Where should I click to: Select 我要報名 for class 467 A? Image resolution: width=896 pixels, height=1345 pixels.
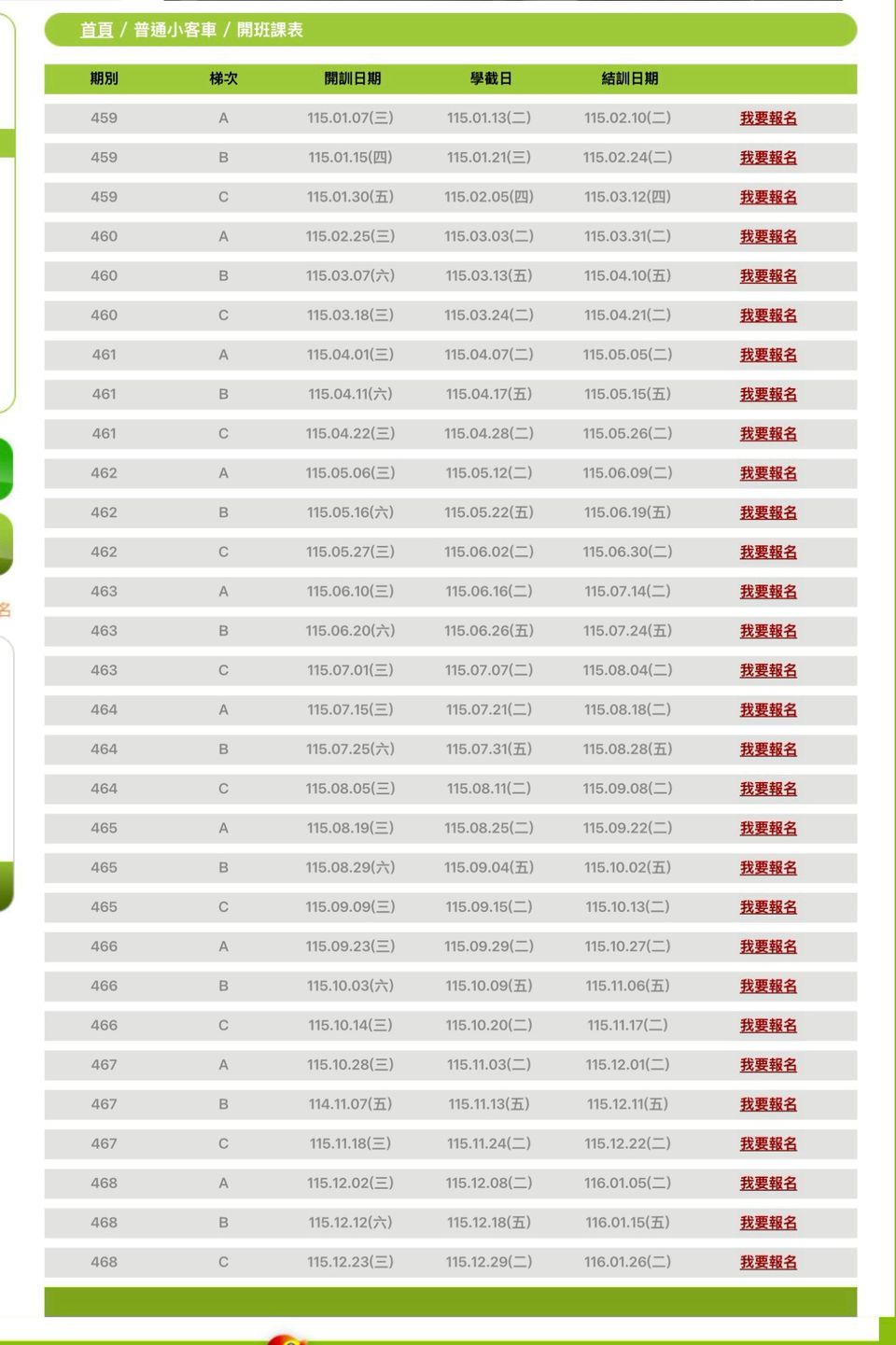coord(768,1065)
